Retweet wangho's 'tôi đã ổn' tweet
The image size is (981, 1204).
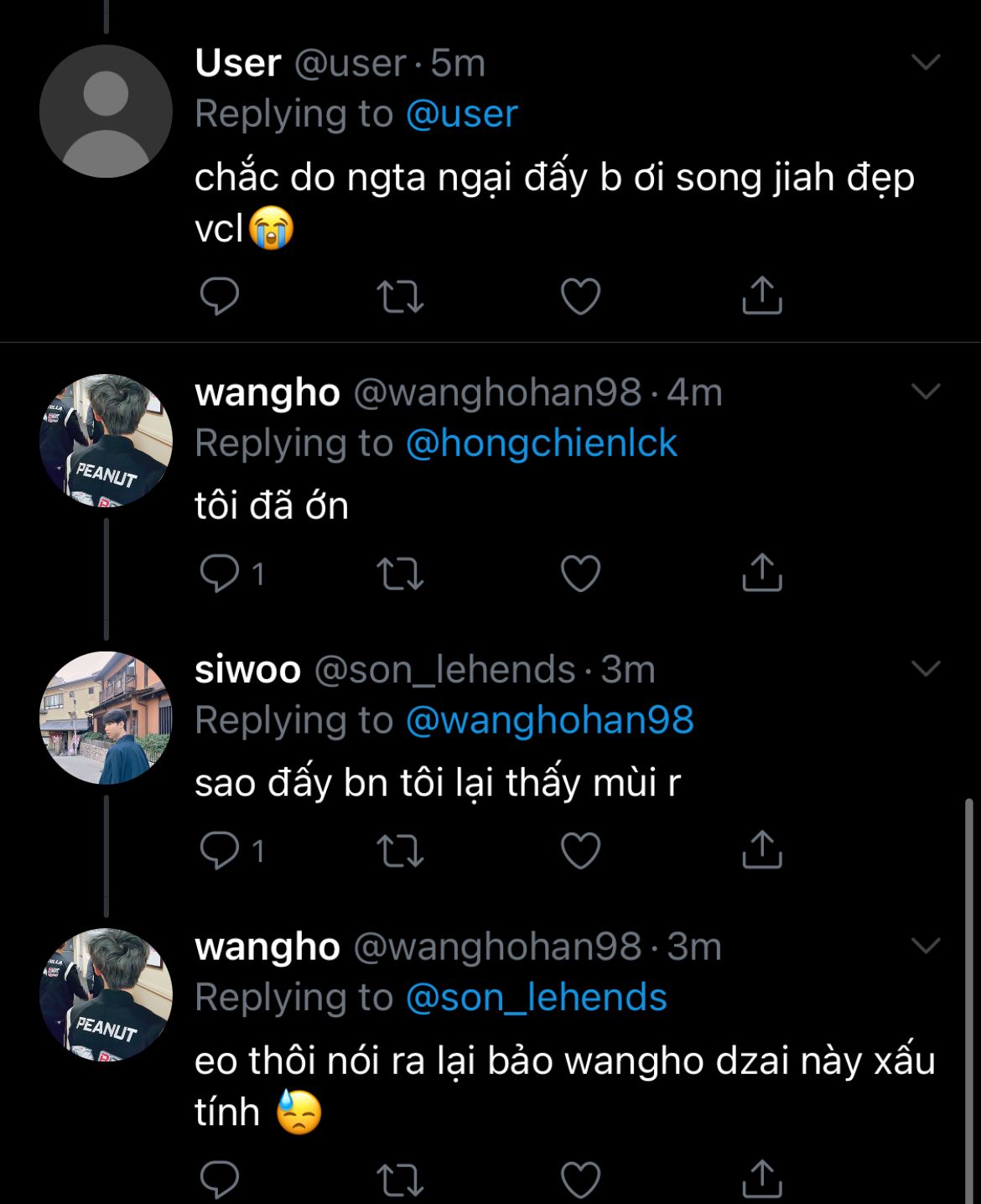[x=400, y=573]
